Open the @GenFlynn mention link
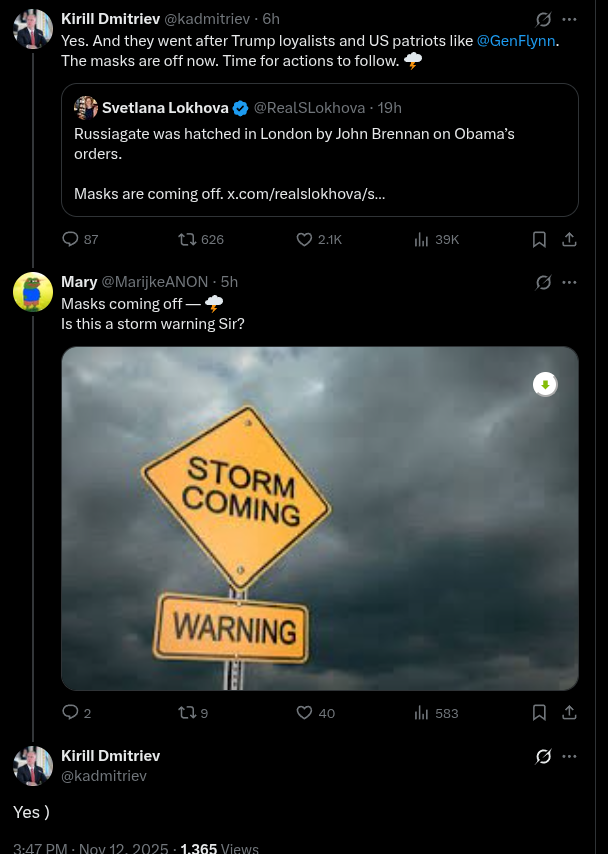 [515, 41]
